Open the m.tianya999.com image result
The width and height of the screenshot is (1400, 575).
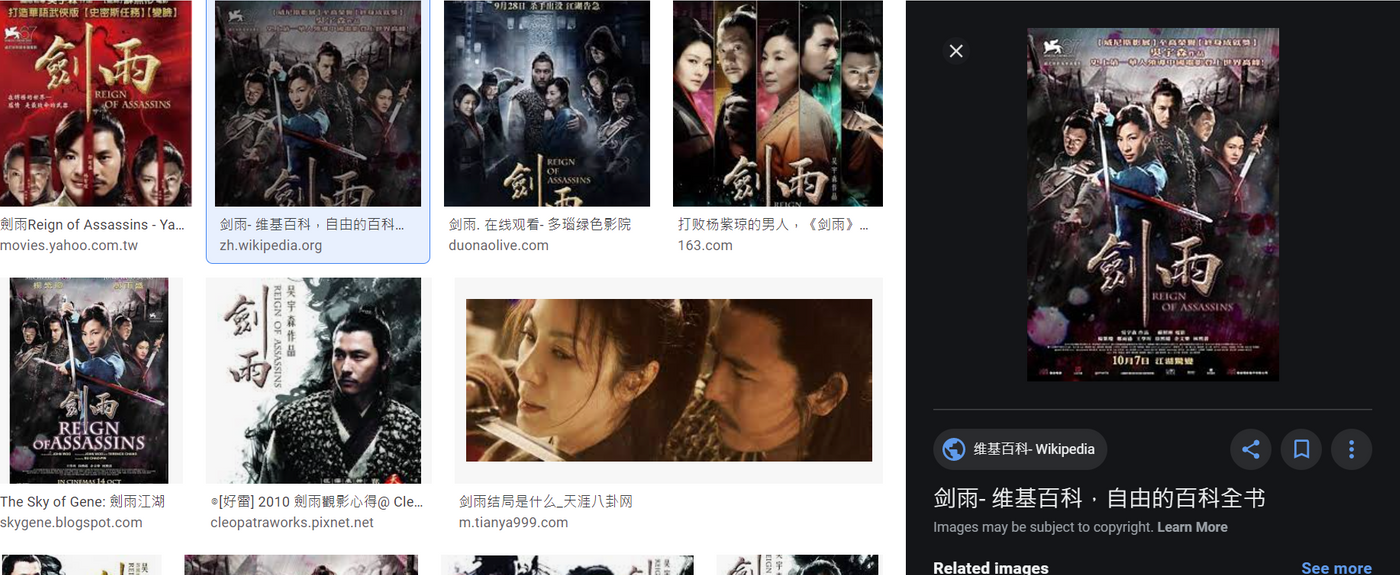coord(668,380)
